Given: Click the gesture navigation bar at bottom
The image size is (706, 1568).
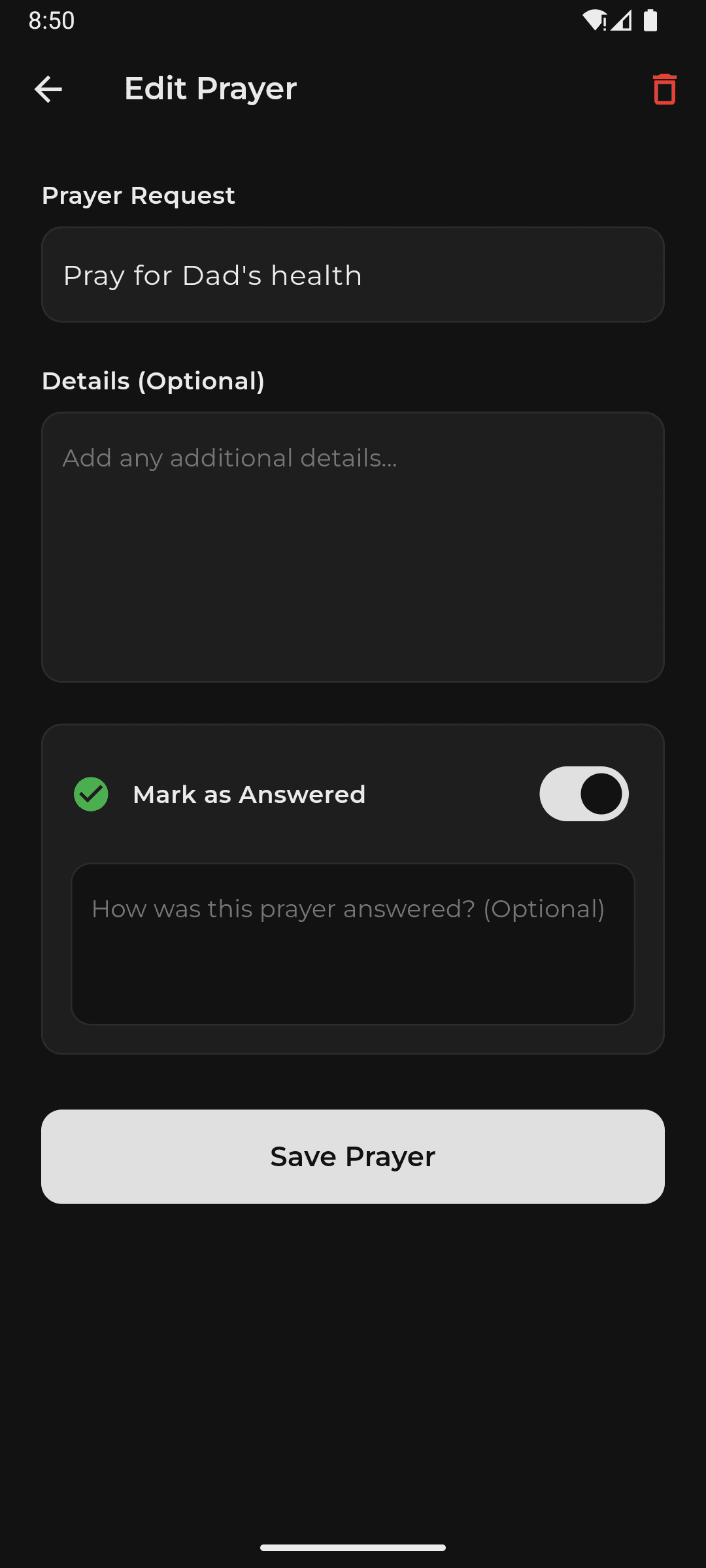Looking at the screenshot, I should [353, 1545].
